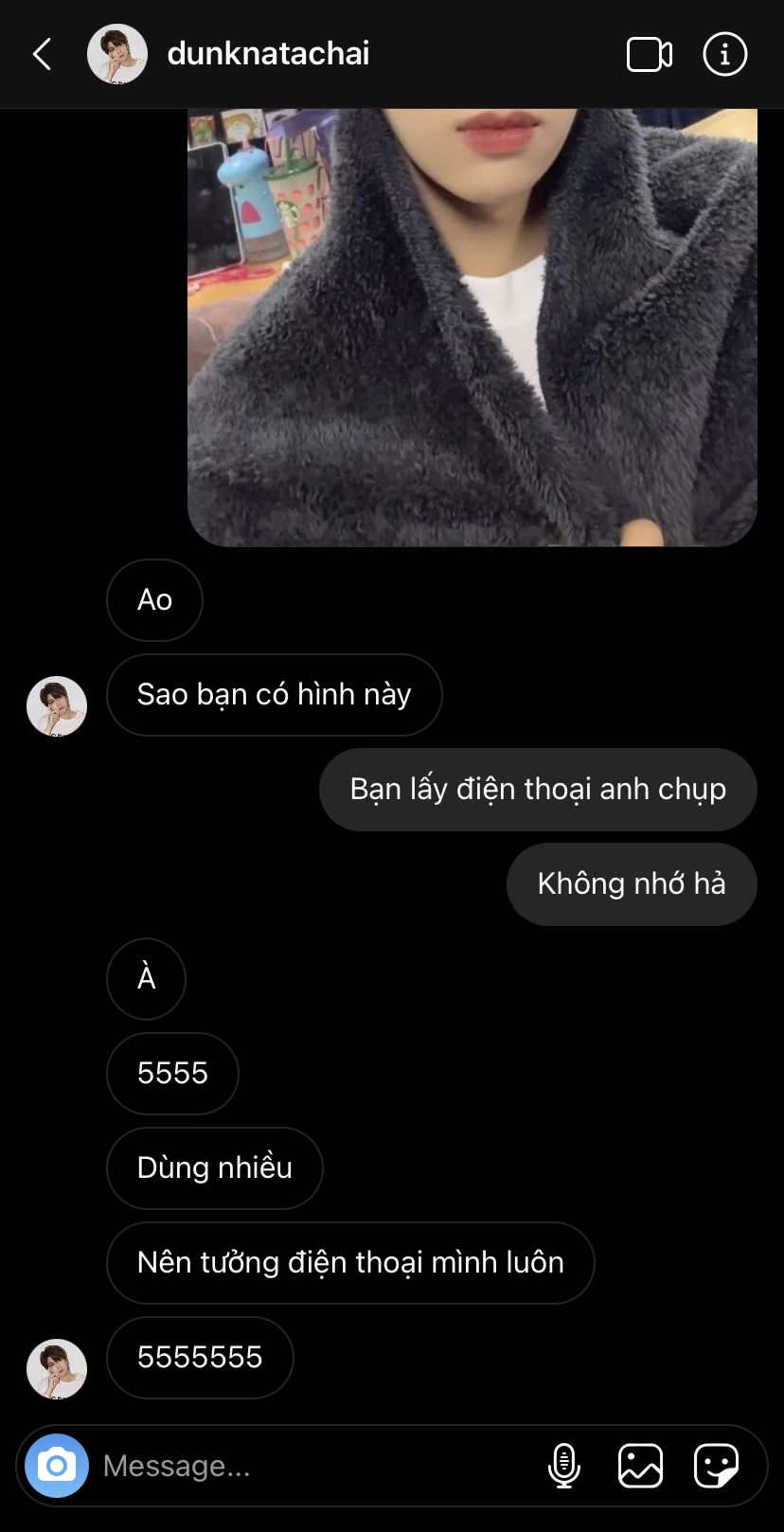Focus the Message text field
The image size is (784, 1532).
pos(312,1466)
